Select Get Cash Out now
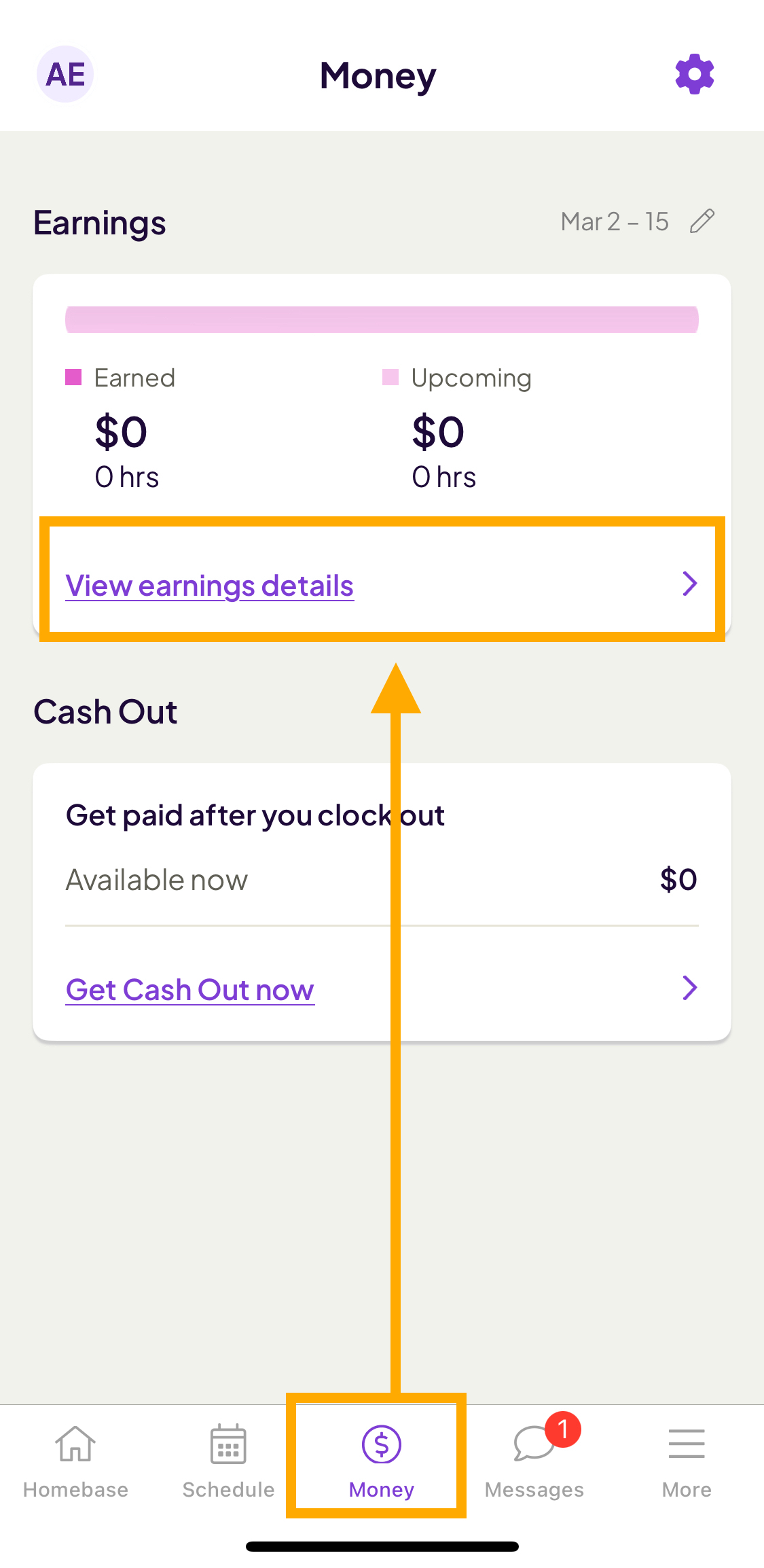Image resolution: width=764 pixels, height=1568 pixels. click(x=189, y=989)
